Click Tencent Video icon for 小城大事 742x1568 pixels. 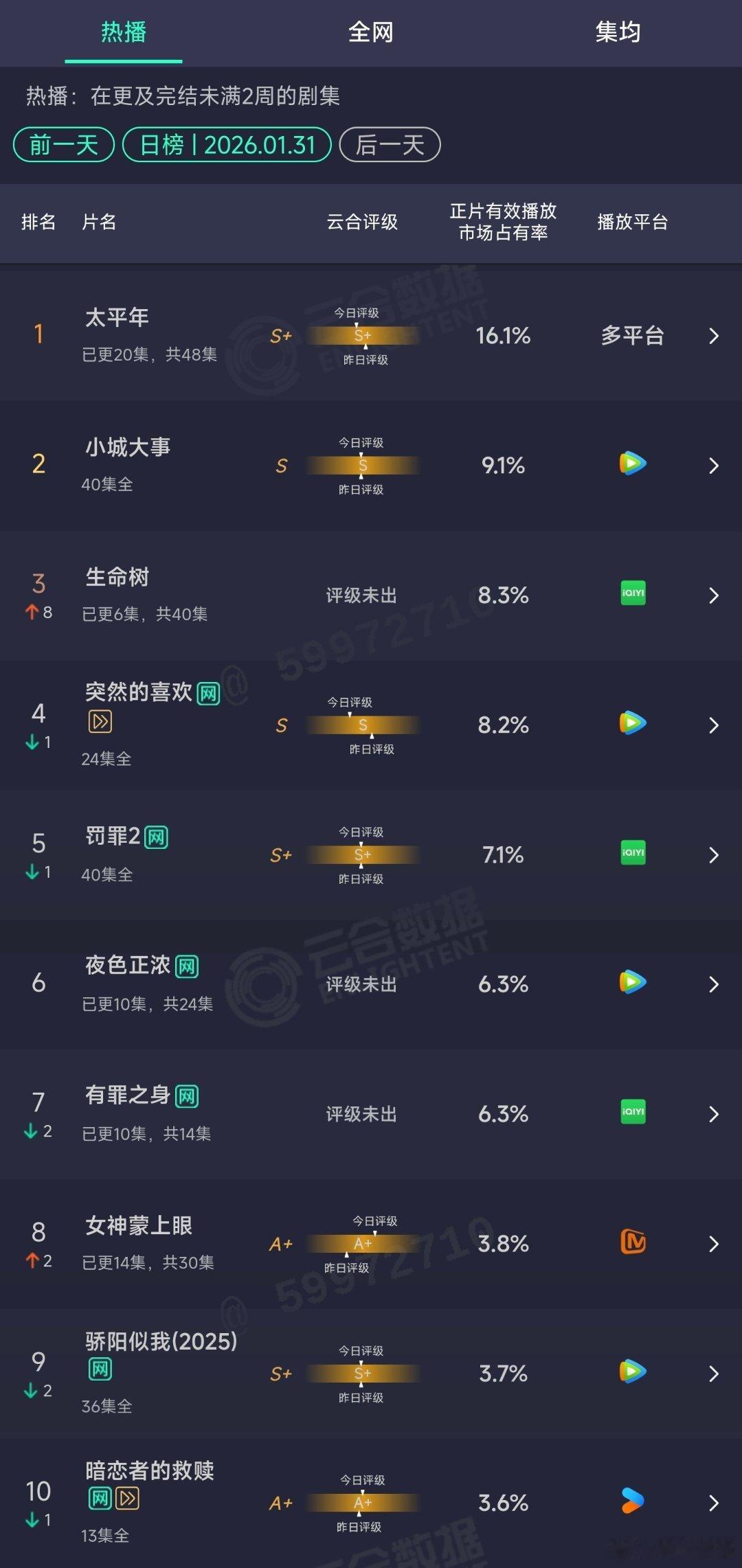pyautogui.click(x=633, y=464)
